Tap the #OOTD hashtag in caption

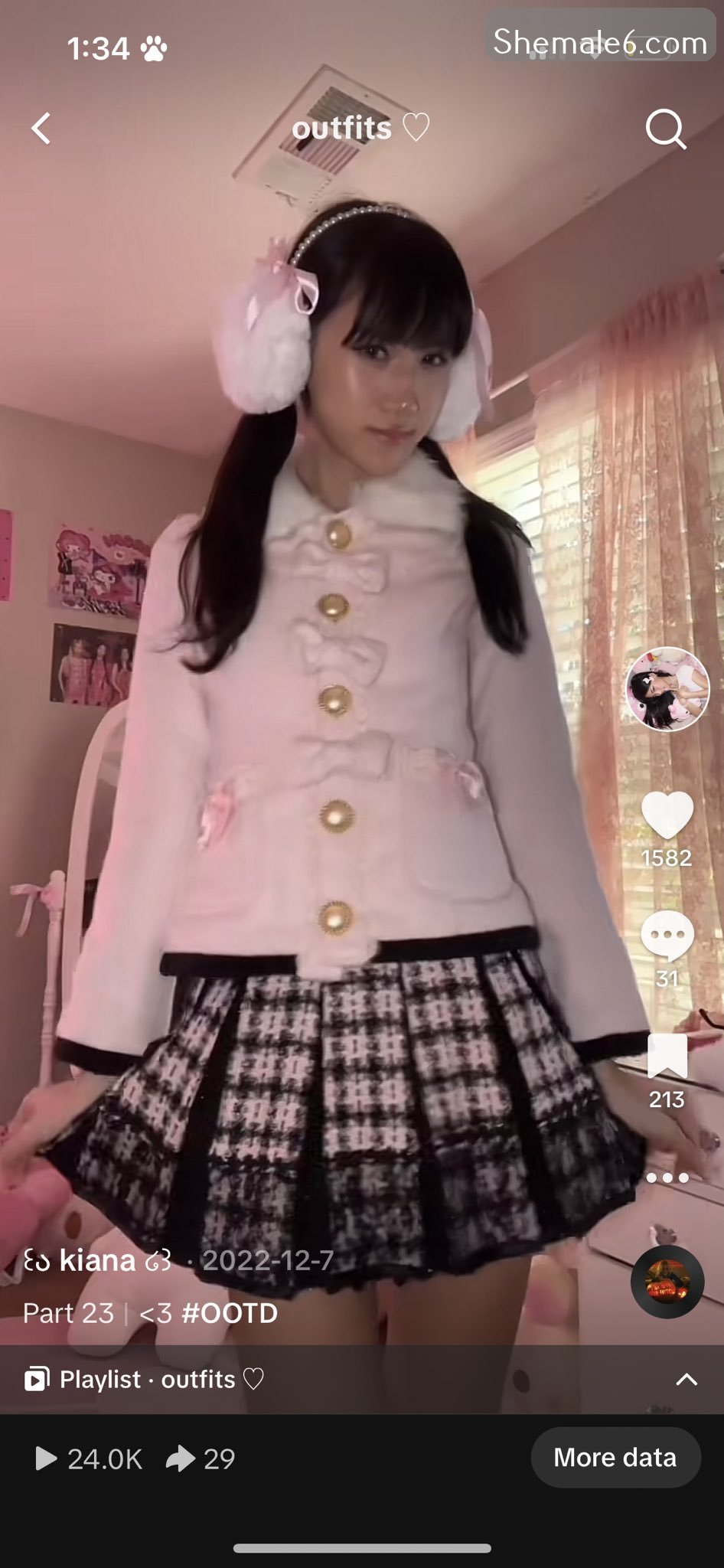230,1314
